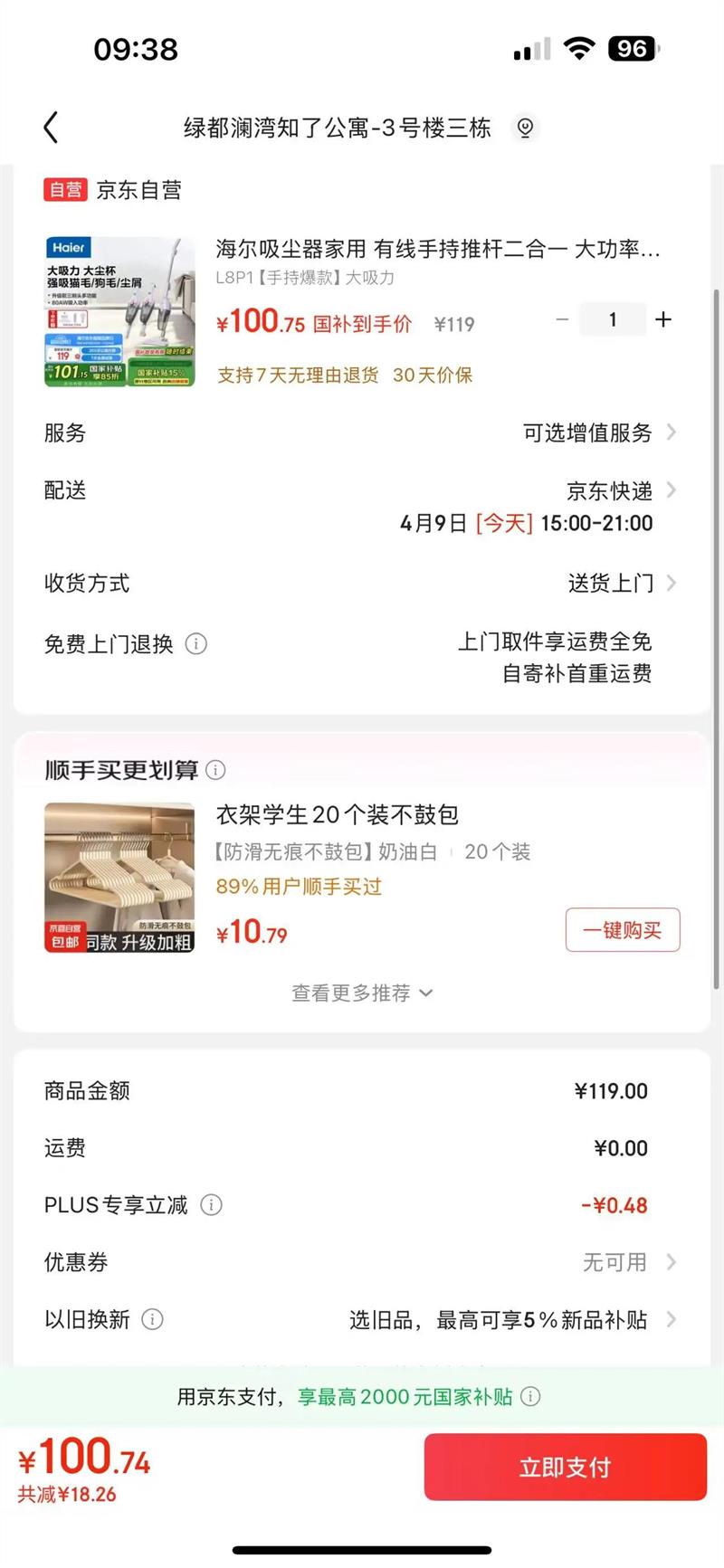The image size is (724, 1568).
Task: Open 京东快递 delivery options via chevron
Action: coord(671,489)
